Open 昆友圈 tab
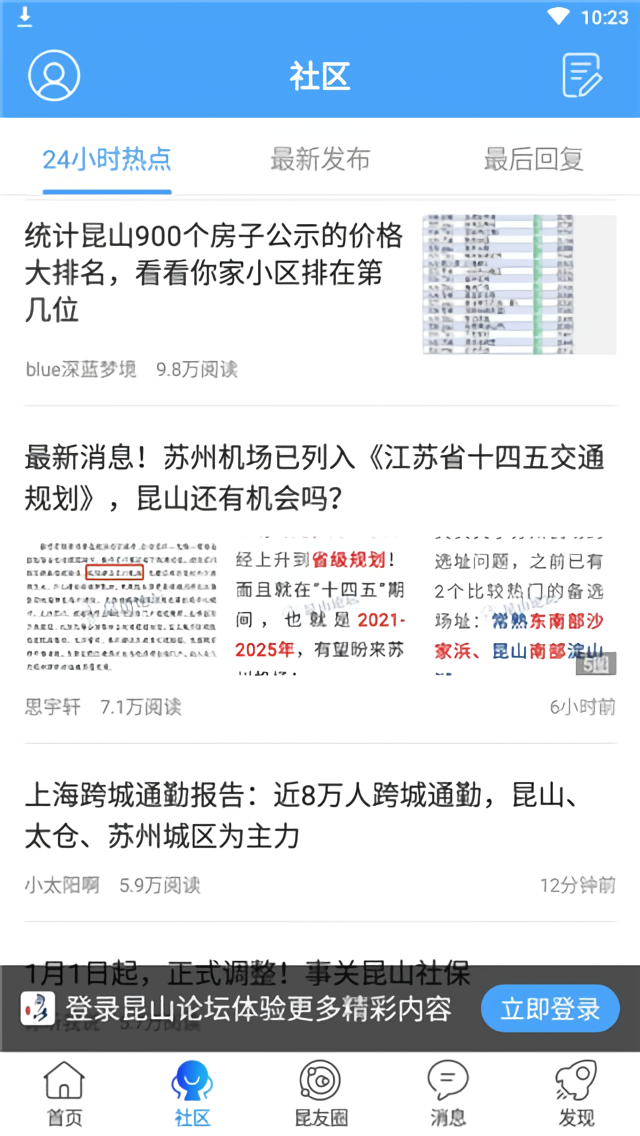The height and width of the screenshot is (1136, 640). tap(320, 1094)
